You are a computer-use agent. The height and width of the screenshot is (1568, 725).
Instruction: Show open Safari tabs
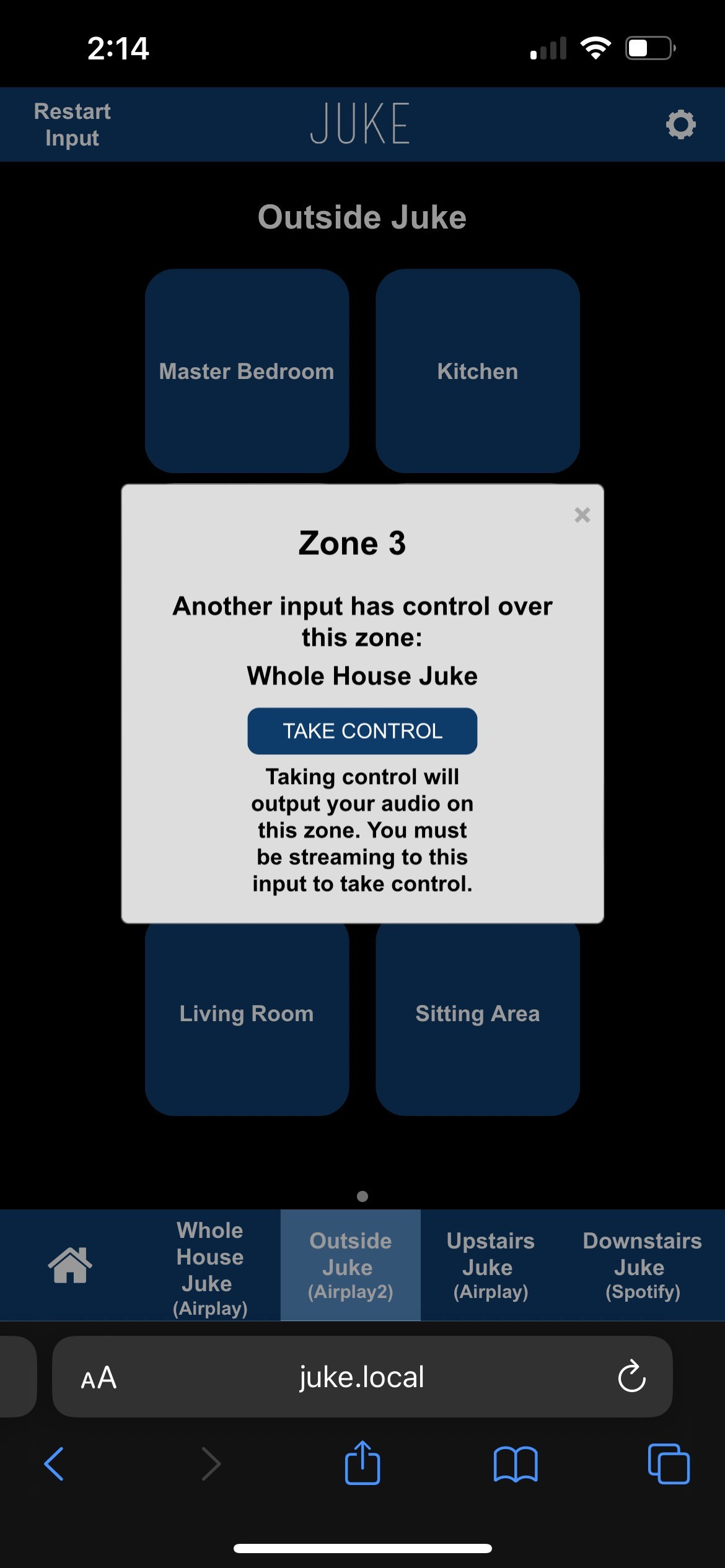click(669, 1464)
